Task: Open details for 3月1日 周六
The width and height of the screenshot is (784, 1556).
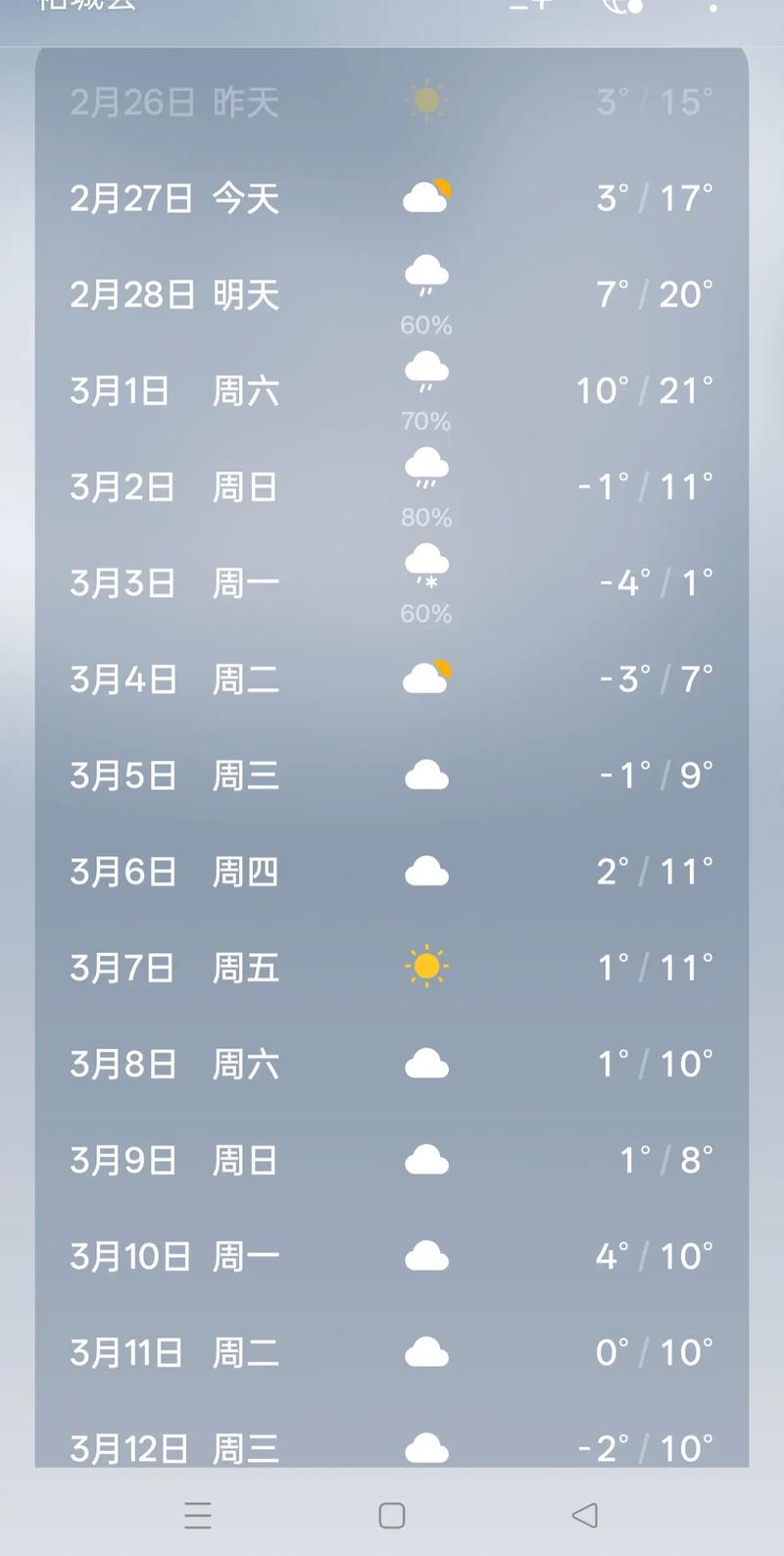Action: 392,389
